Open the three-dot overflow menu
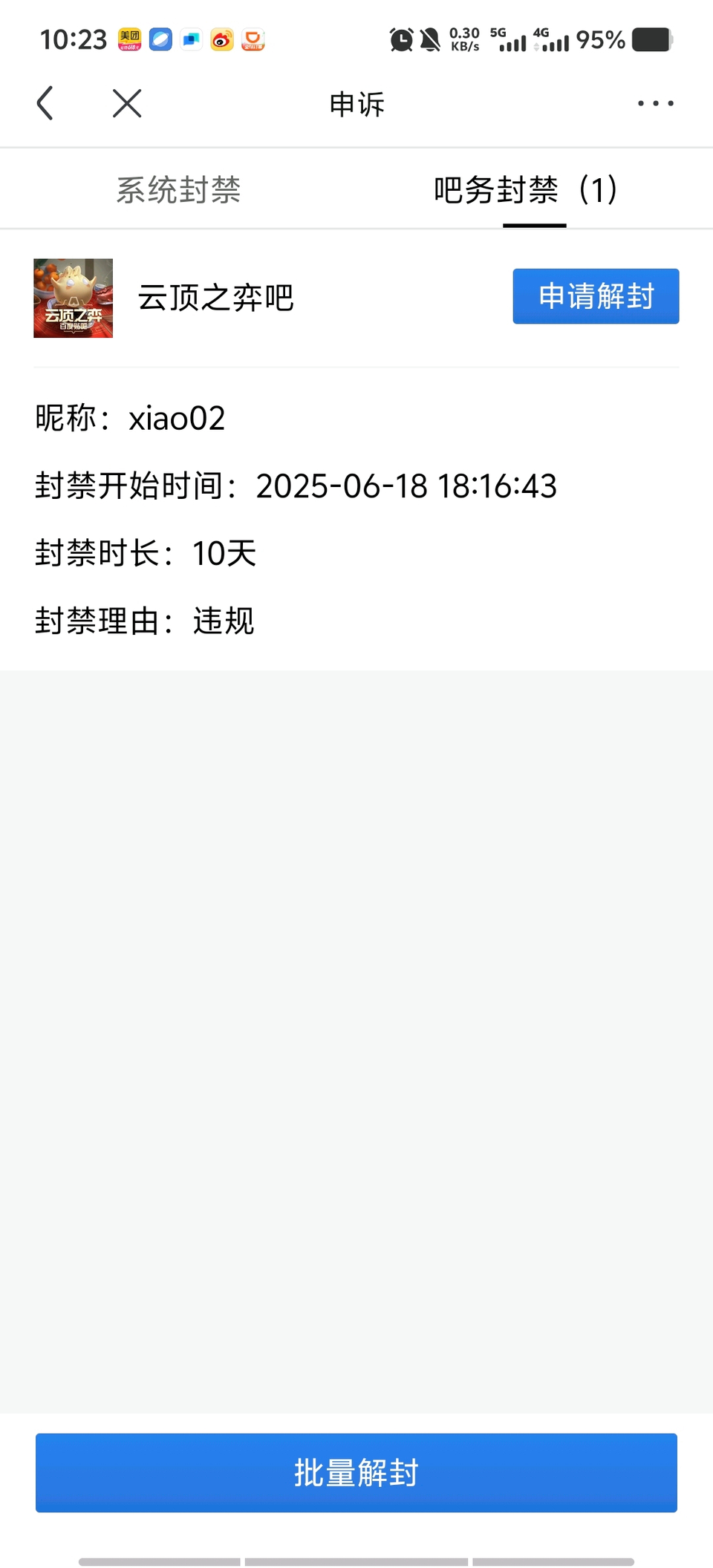The width and height of the screenshot is (713, 1568). pyautogui.click(x=655, y=103)
